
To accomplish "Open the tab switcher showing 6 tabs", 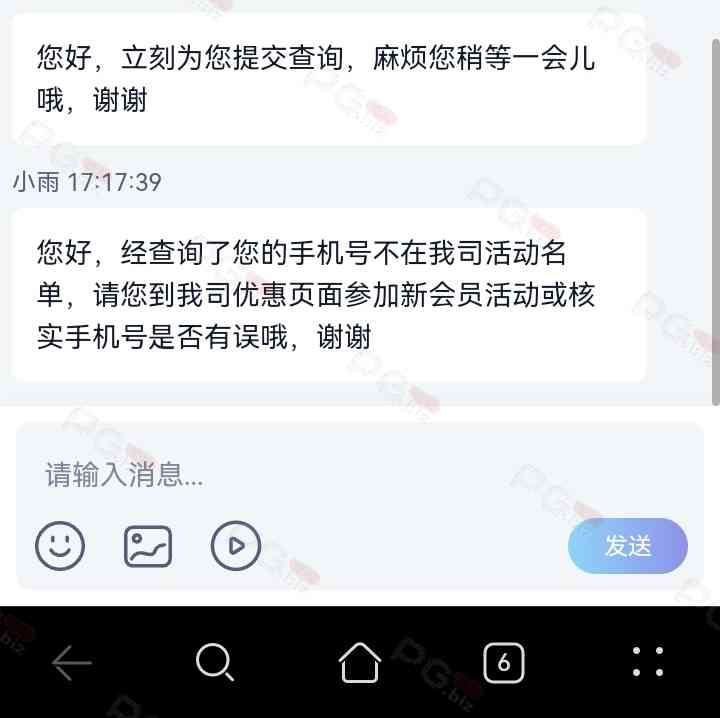I will click(x=504, y=662).
